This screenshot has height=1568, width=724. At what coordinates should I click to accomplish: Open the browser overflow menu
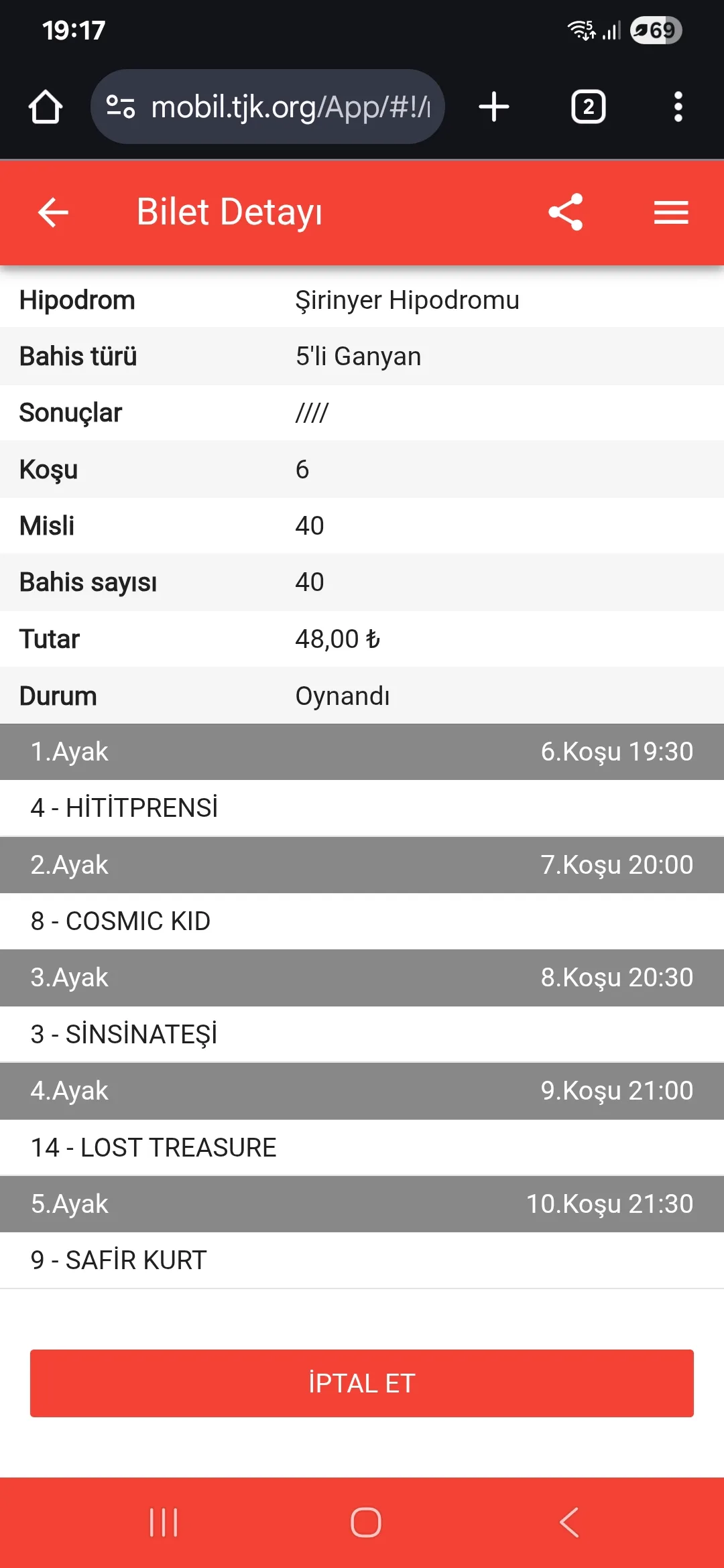[678, 107]
